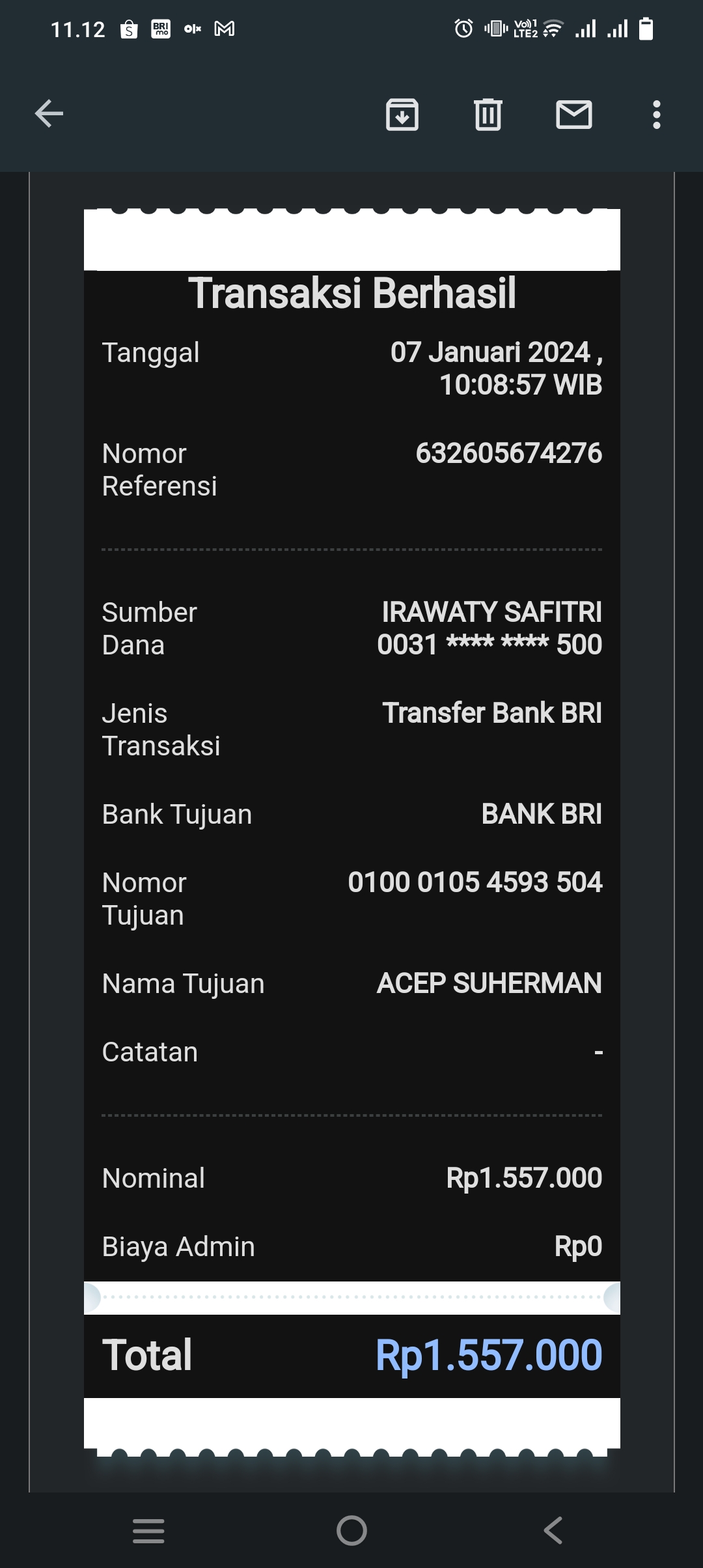Delete this email with trash icon
Viewport: 703px width, 1568px height.
pyautogui.click(x=488, y=115)
